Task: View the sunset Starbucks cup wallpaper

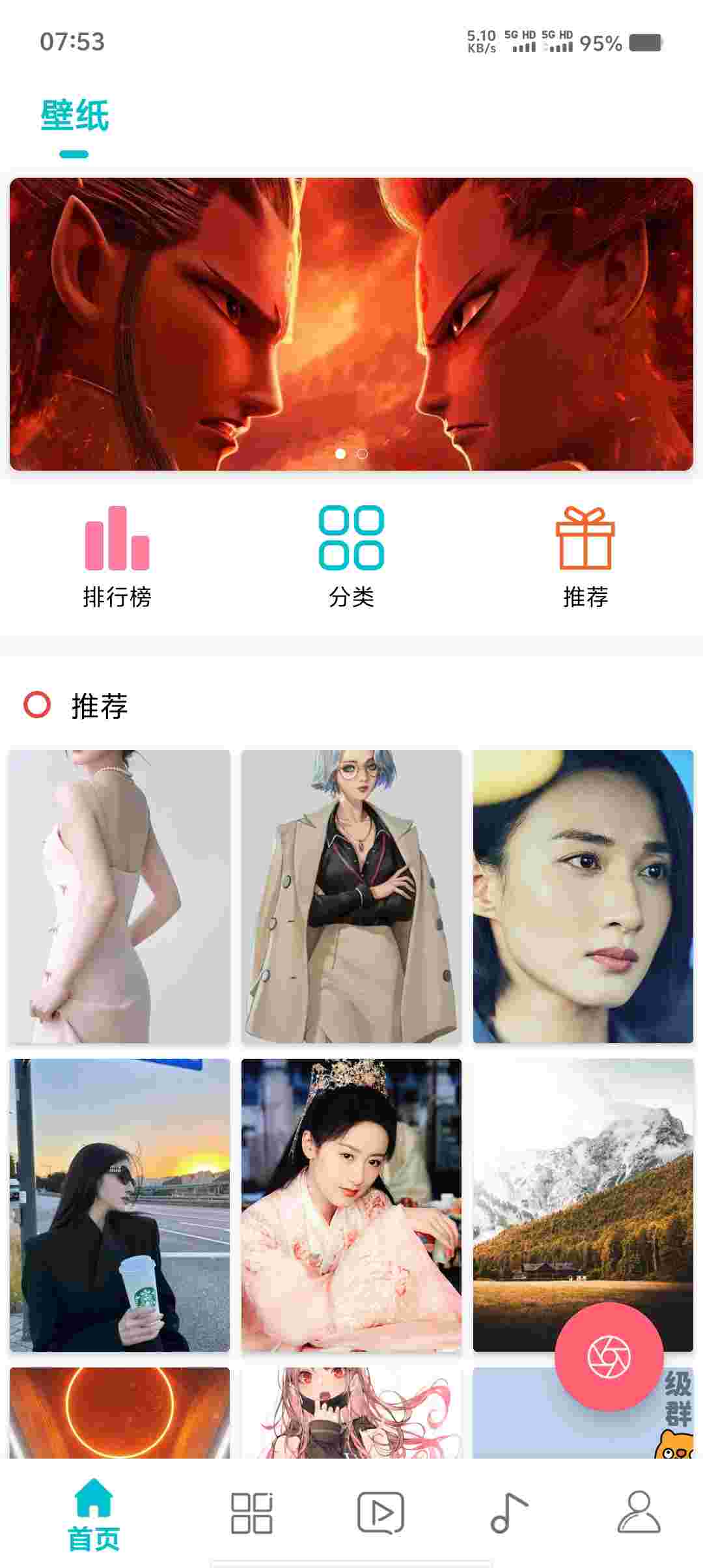Action: click(x=120, y=1205)
